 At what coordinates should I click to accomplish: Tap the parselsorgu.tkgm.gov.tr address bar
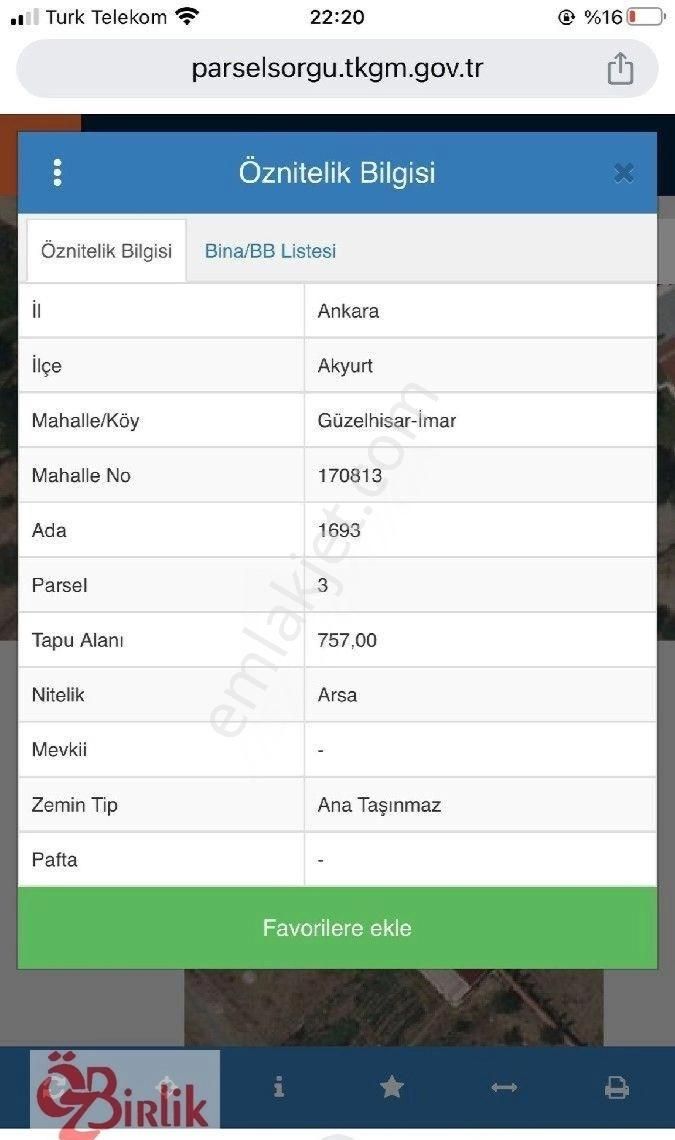point(337,69)
